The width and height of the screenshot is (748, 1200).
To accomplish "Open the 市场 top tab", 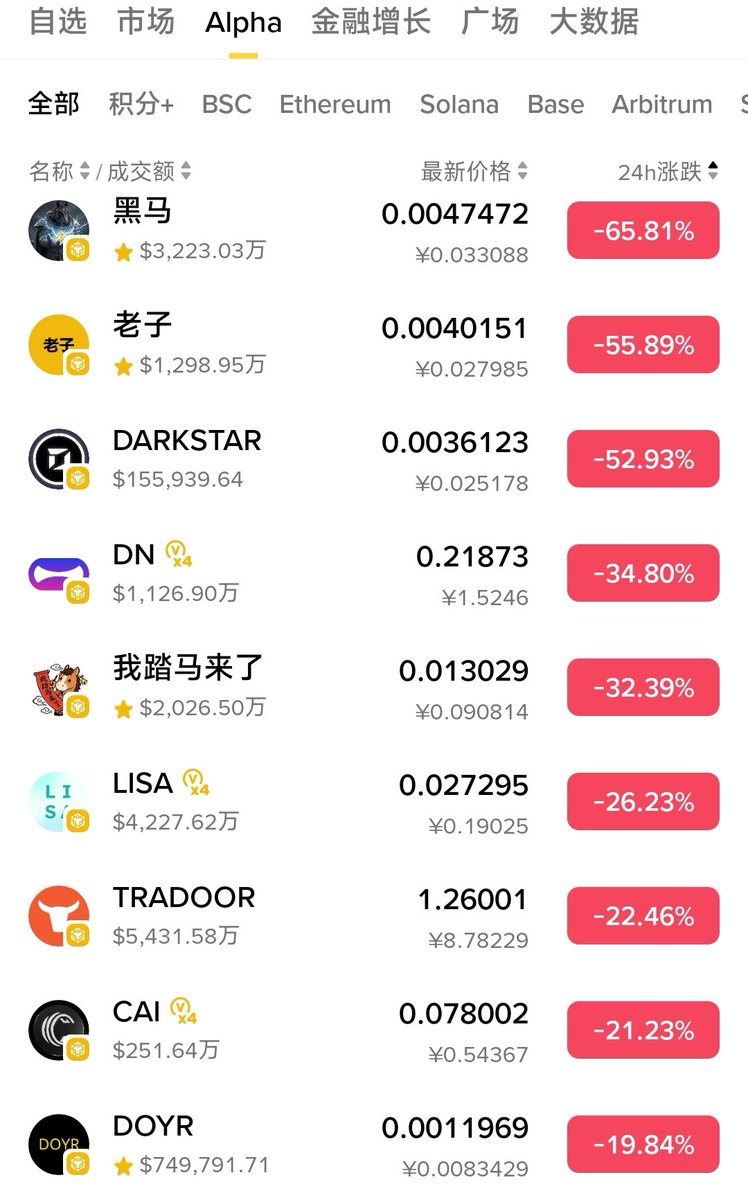I will coord(146,21).
